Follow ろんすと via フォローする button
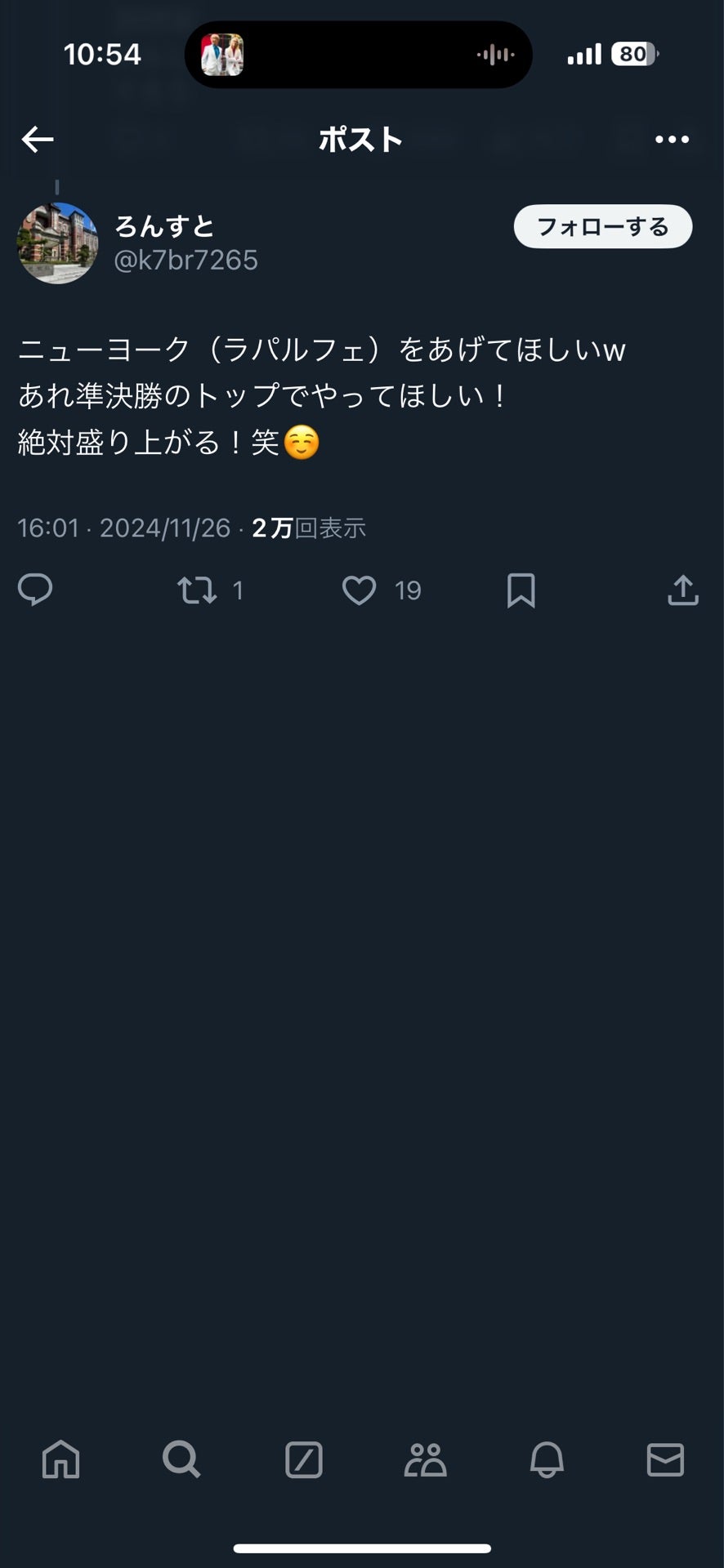This screenshot has height=1568, width=724. coord(602,227)
